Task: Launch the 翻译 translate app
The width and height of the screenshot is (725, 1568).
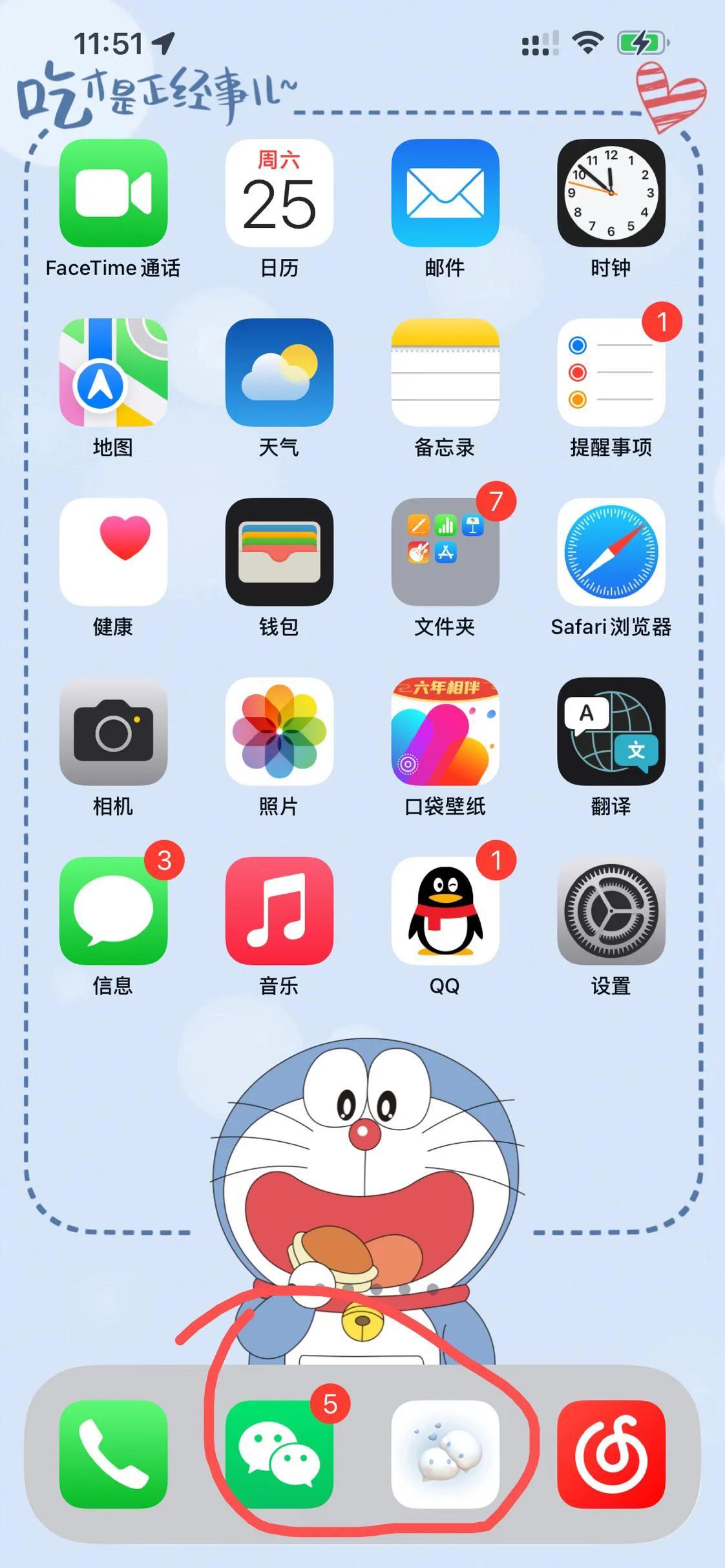Action: (611, 731)
